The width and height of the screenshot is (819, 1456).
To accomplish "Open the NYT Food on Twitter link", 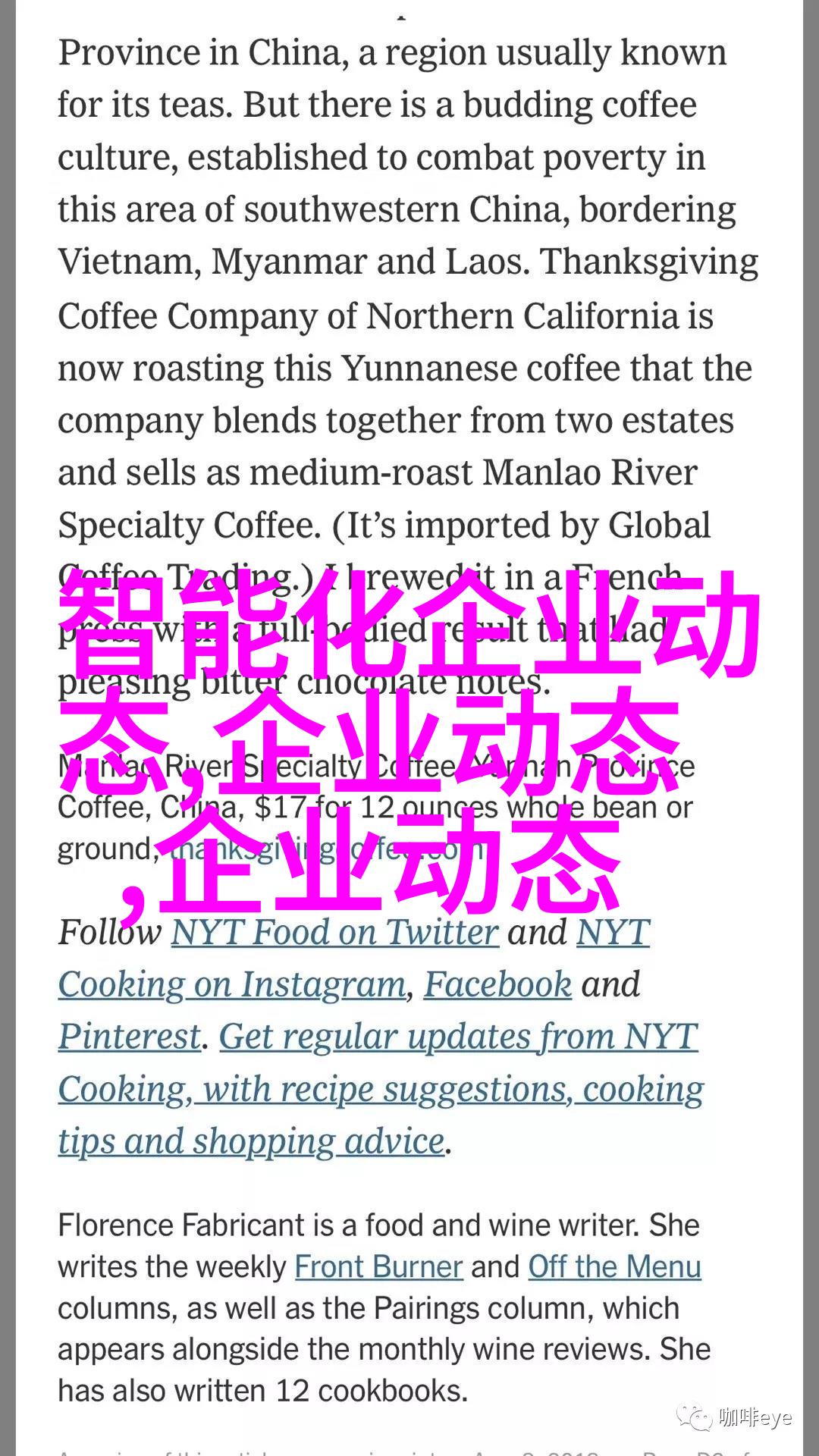I will 334,932.
